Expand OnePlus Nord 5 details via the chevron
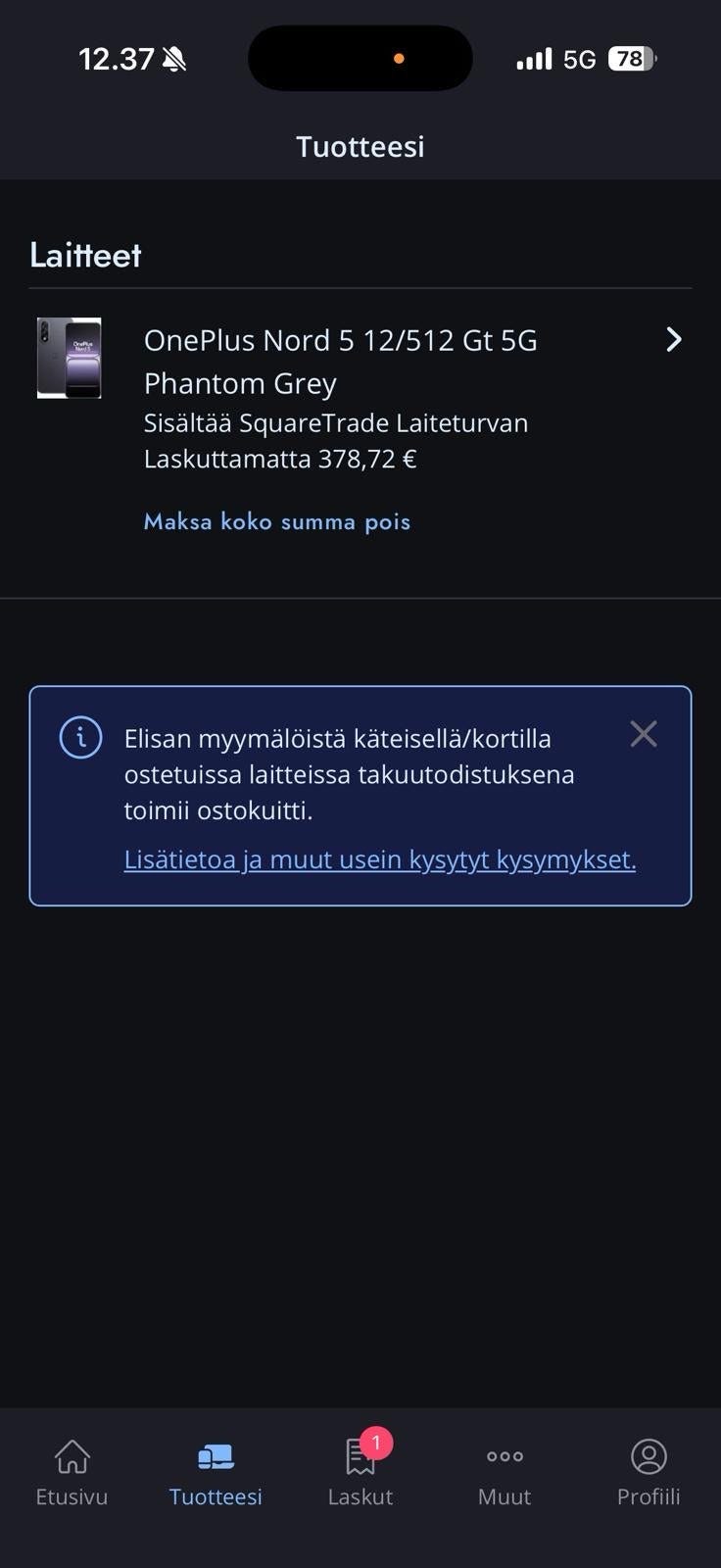The width and height of the screenshot is (721, 1568). point(673,340)
